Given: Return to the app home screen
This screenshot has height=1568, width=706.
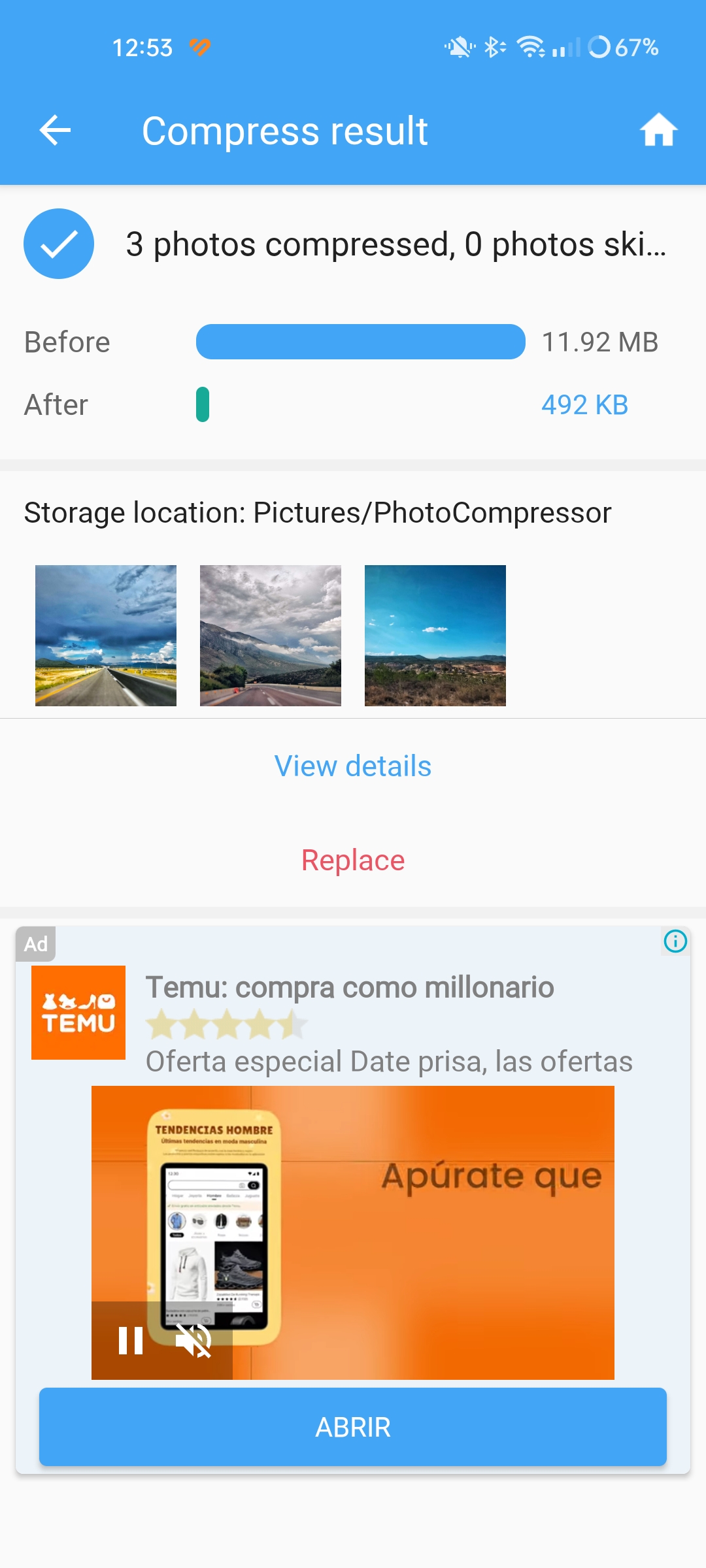Looking at the screenshot, I should 658,131.
